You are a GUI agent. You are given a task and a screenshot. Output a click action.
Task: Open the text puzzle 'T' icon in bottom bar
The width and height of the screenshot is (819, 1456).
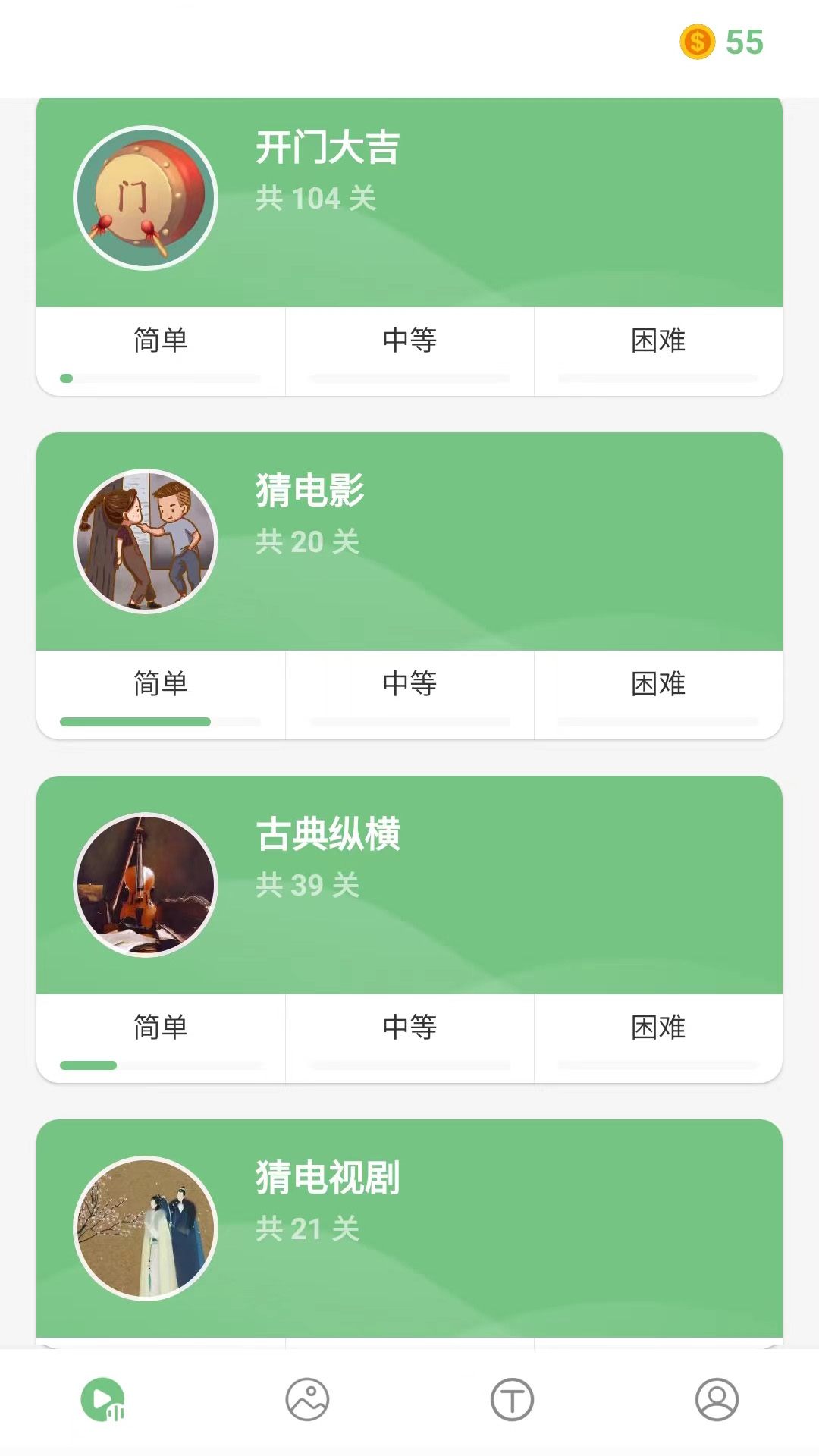tap(512, 1399)
